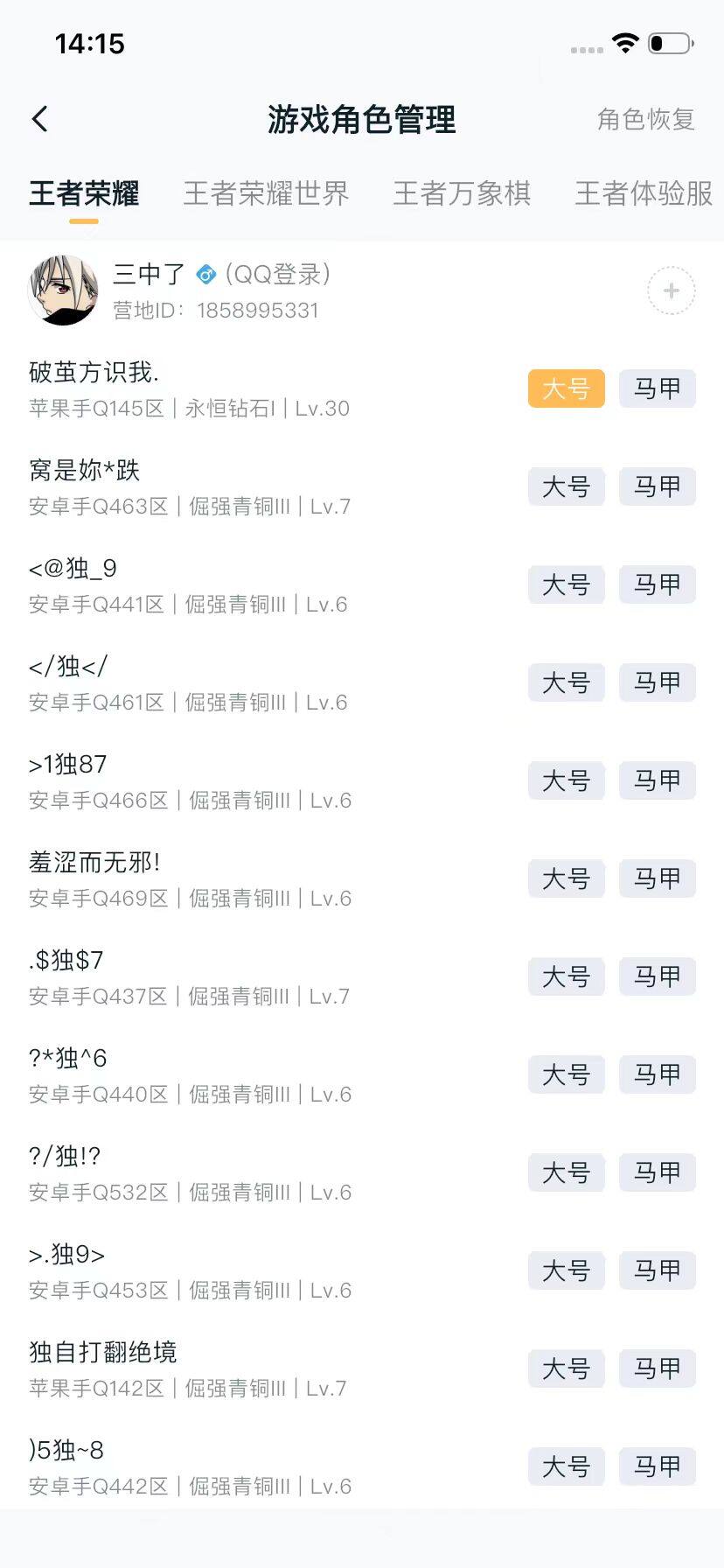Toggle off 大号 for 破茧方识我.

click(x=566, y=388)
